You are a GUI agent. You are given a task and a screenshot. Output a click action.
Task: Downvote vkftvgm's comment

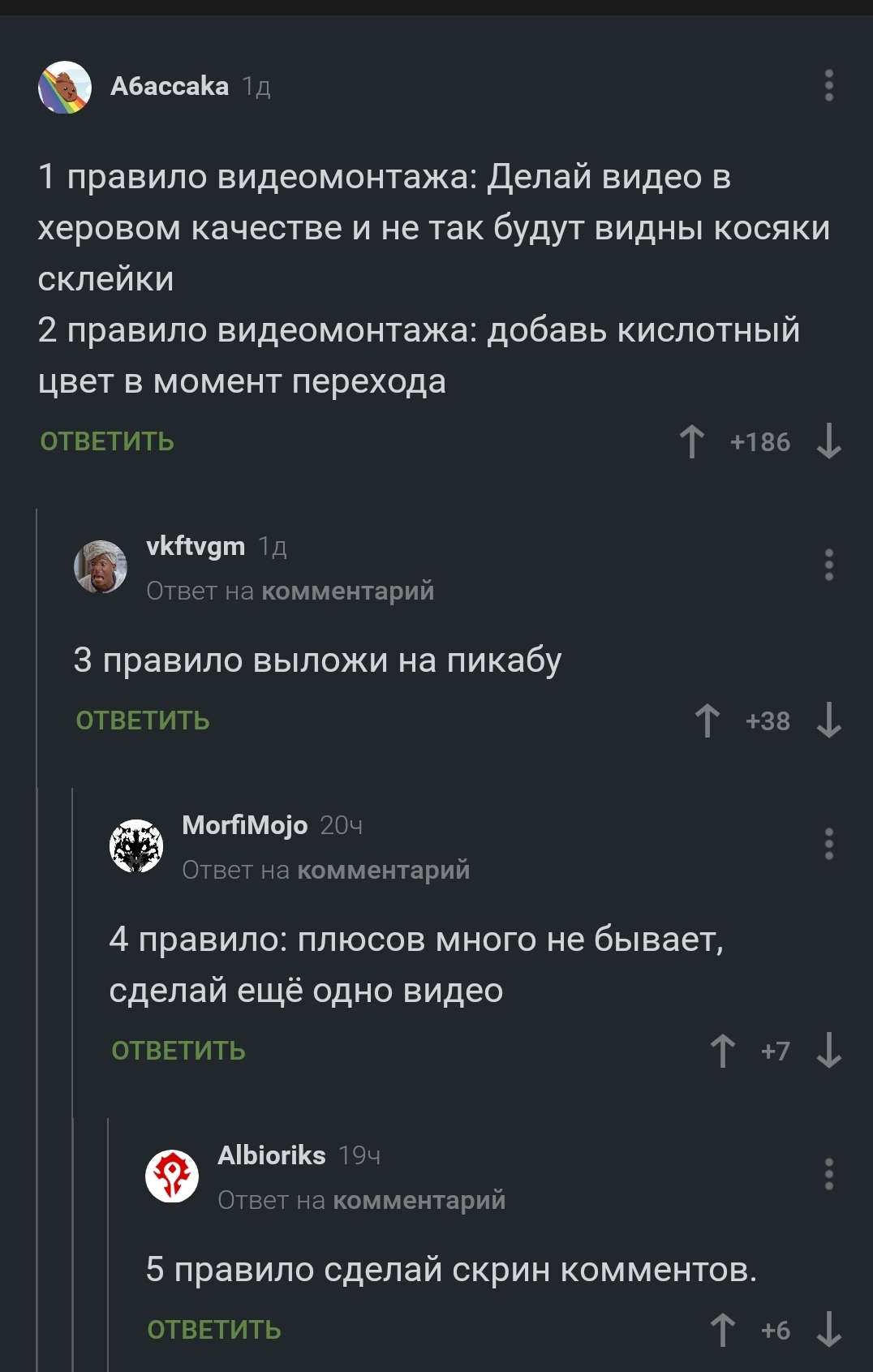(828, 720)
